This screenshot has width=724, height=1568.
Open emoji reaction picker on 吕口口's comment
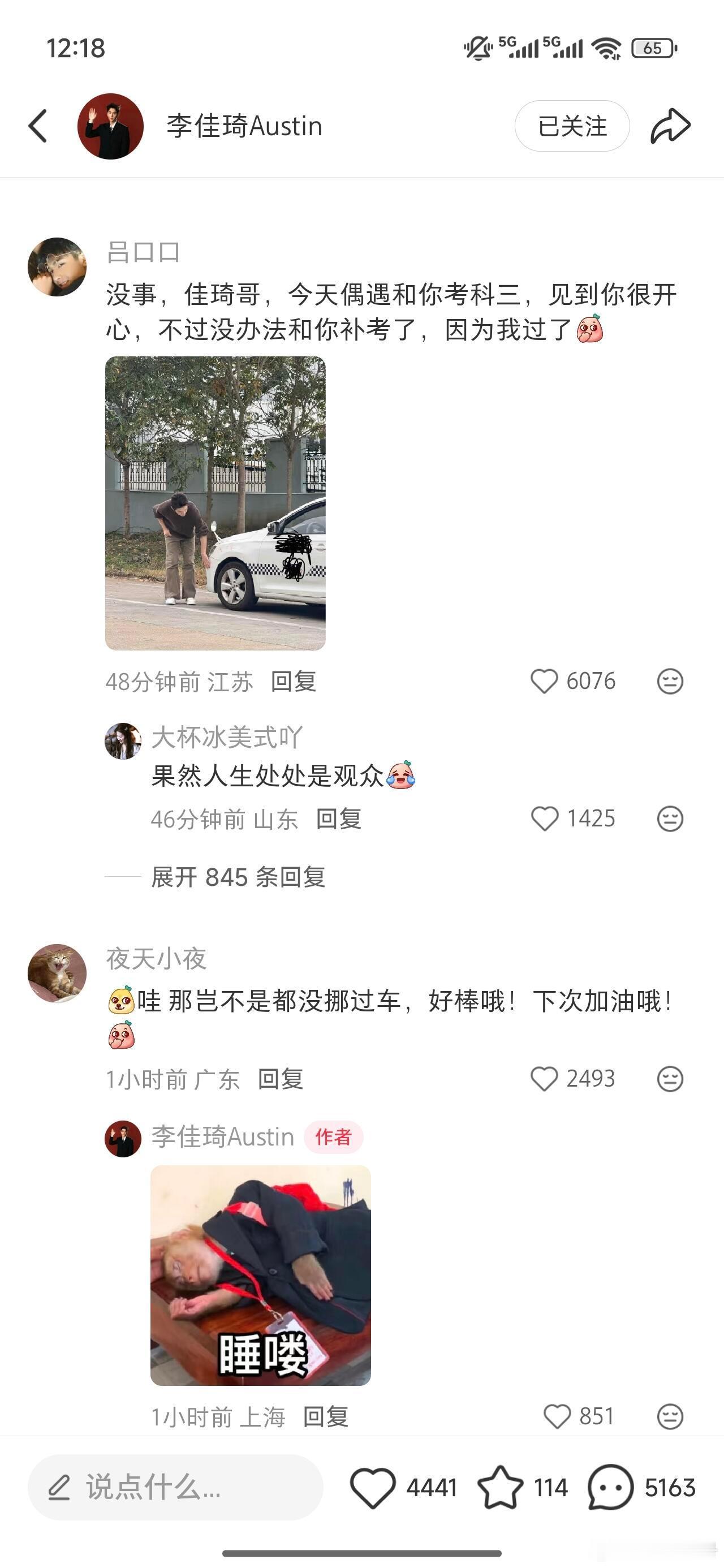point(670,681)
